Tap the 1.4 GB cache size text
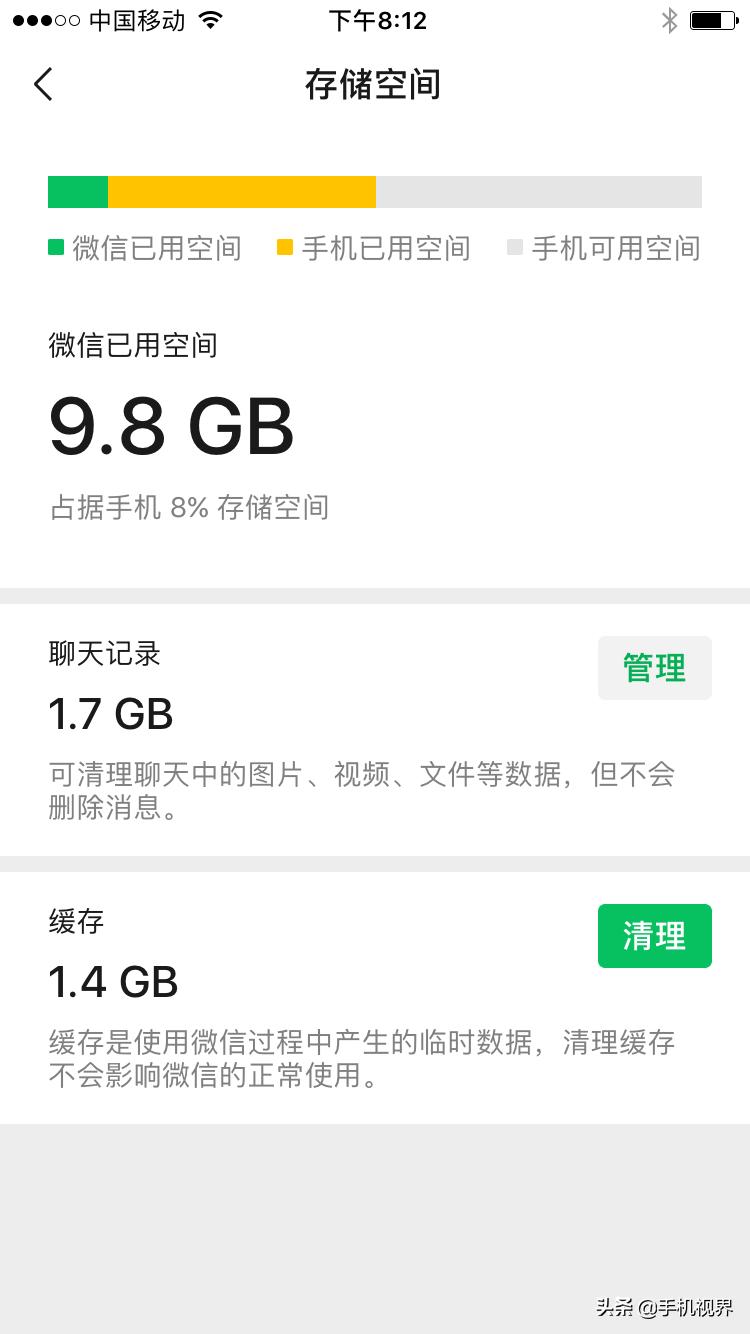The width and height of the screenshot is (750, 1334). [113, 982]
